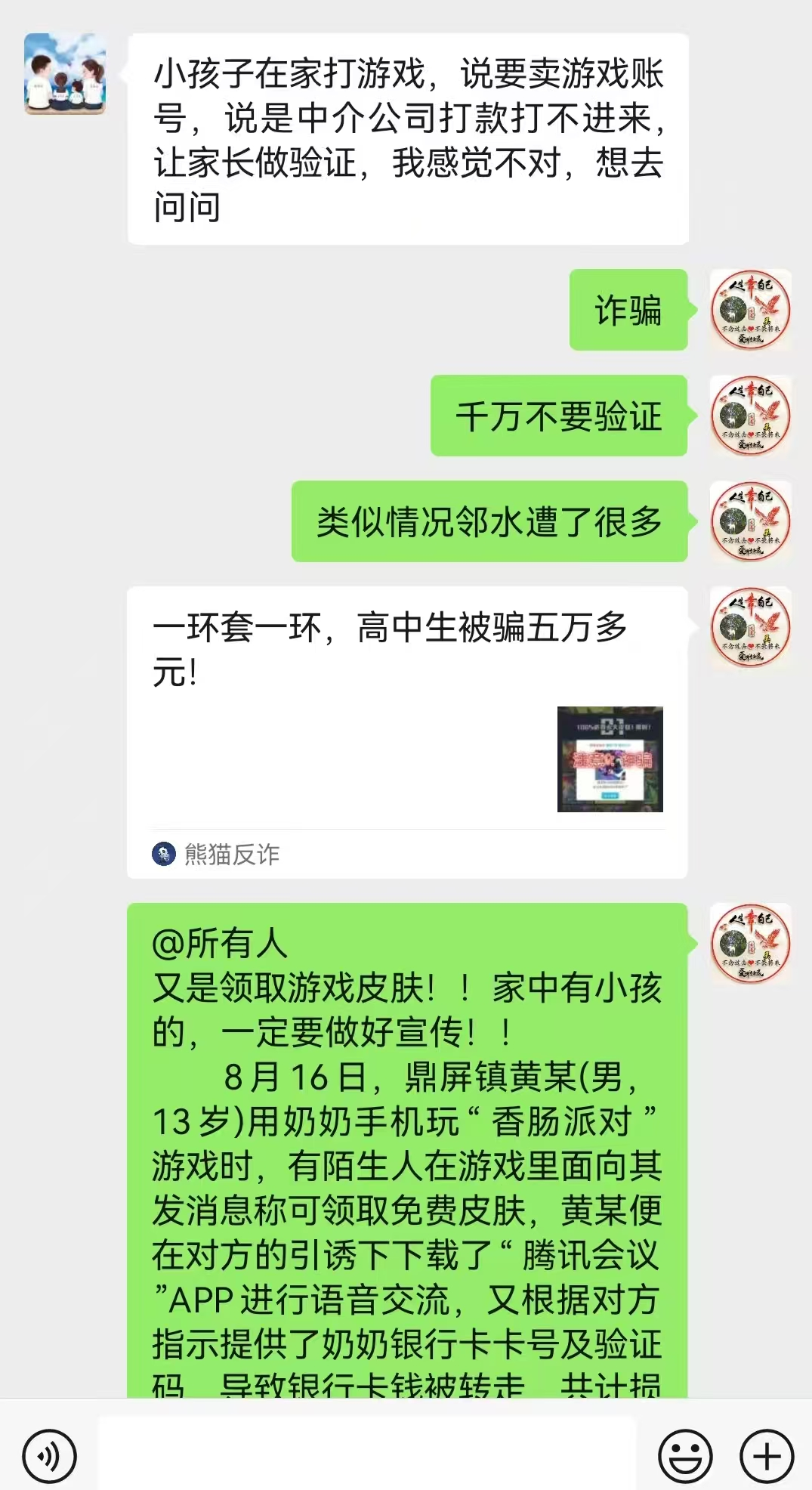Switch to voice message input
Screen dimensions: 812x1490
(x=50, y=1455)
